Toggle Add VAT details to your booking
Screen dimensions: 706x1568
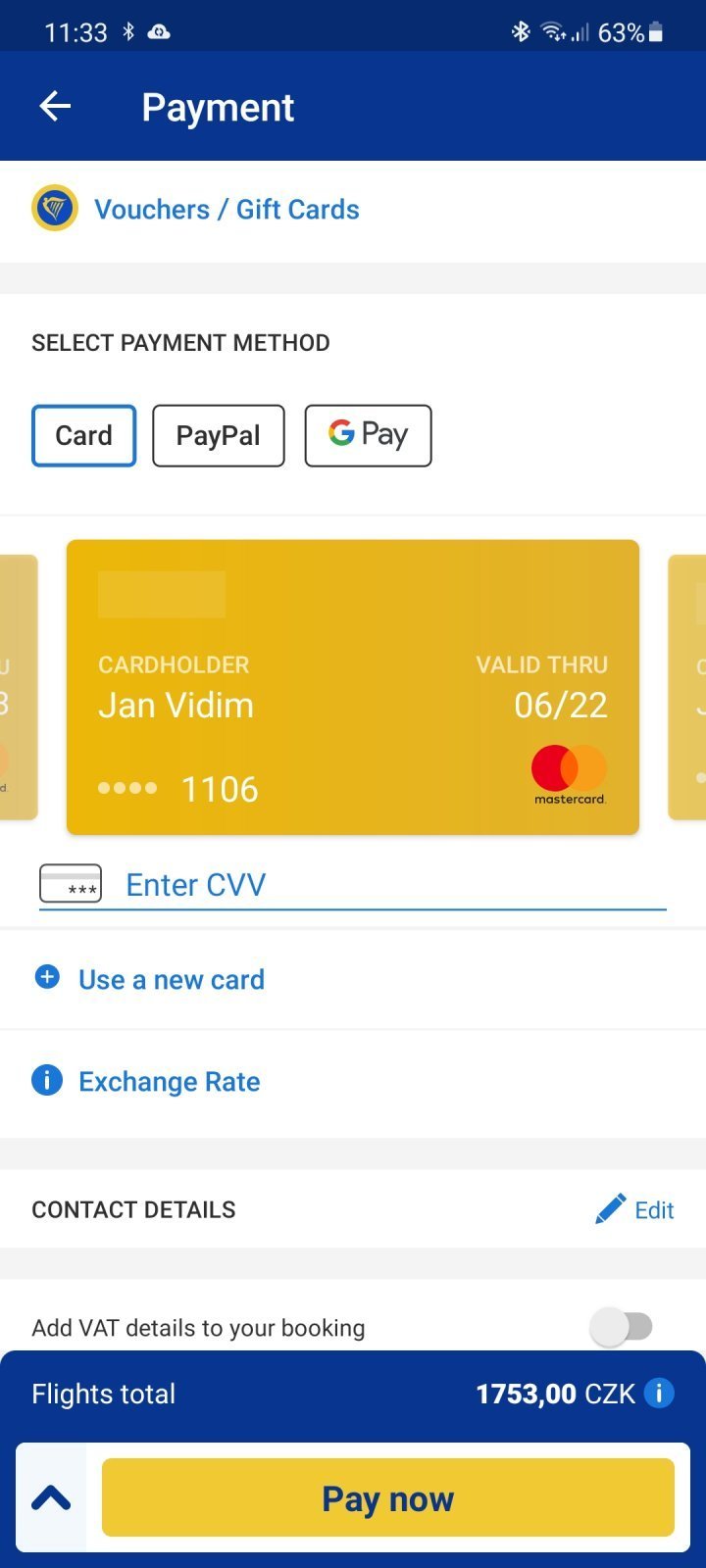coord(621,1328)
